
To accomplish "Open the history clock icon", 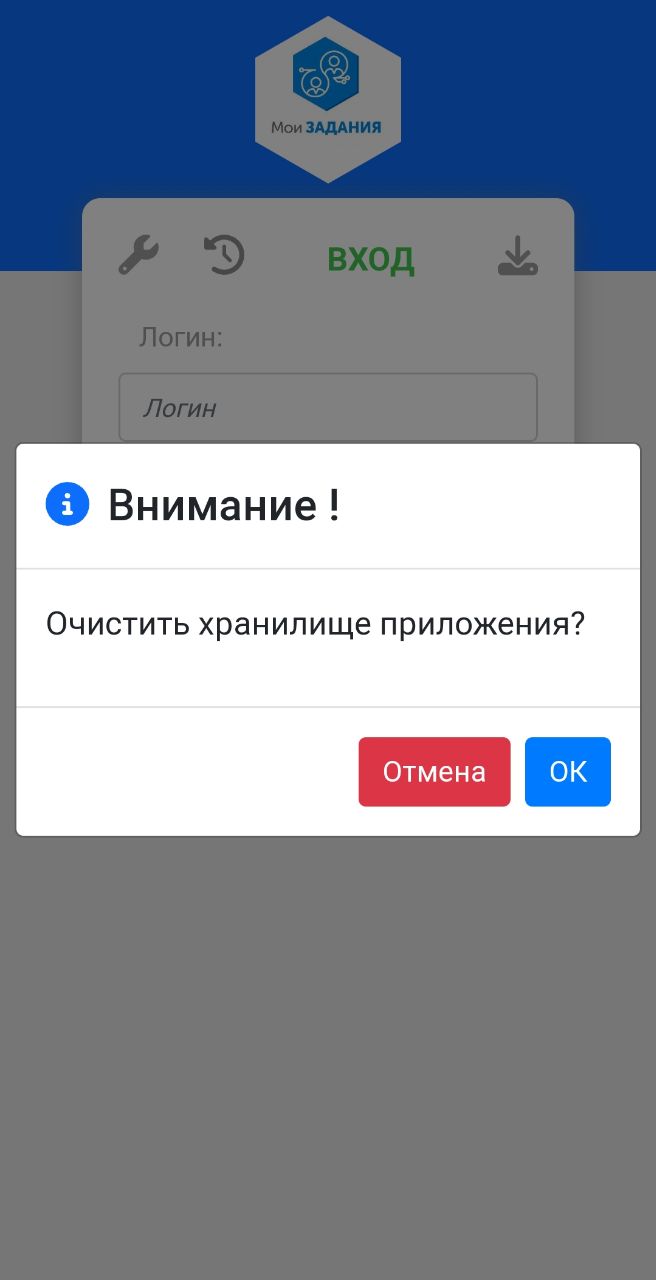I will pos(225,255).
